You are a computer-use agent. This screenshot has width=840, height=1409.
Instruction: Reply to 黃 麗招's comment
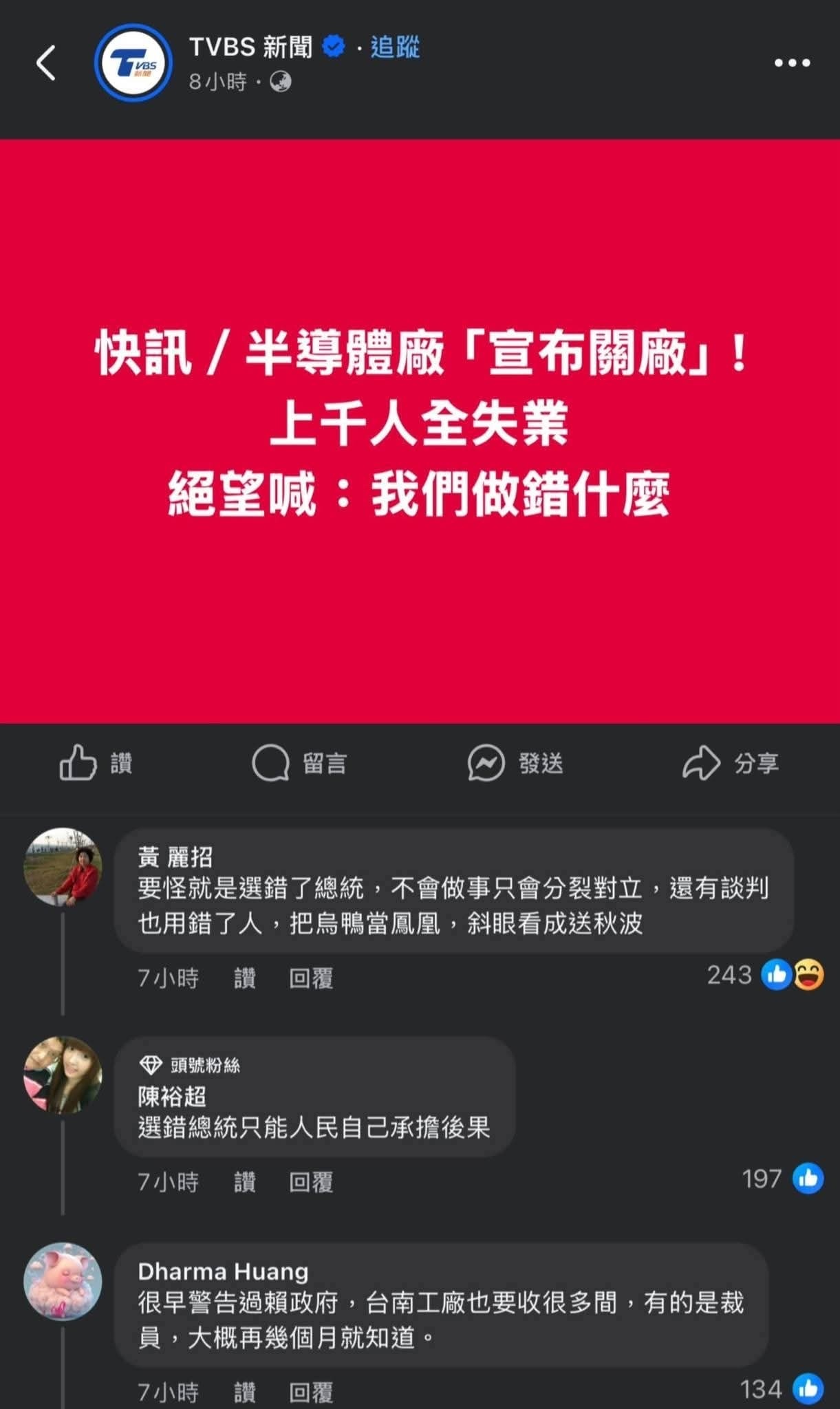tap(311, 978)
